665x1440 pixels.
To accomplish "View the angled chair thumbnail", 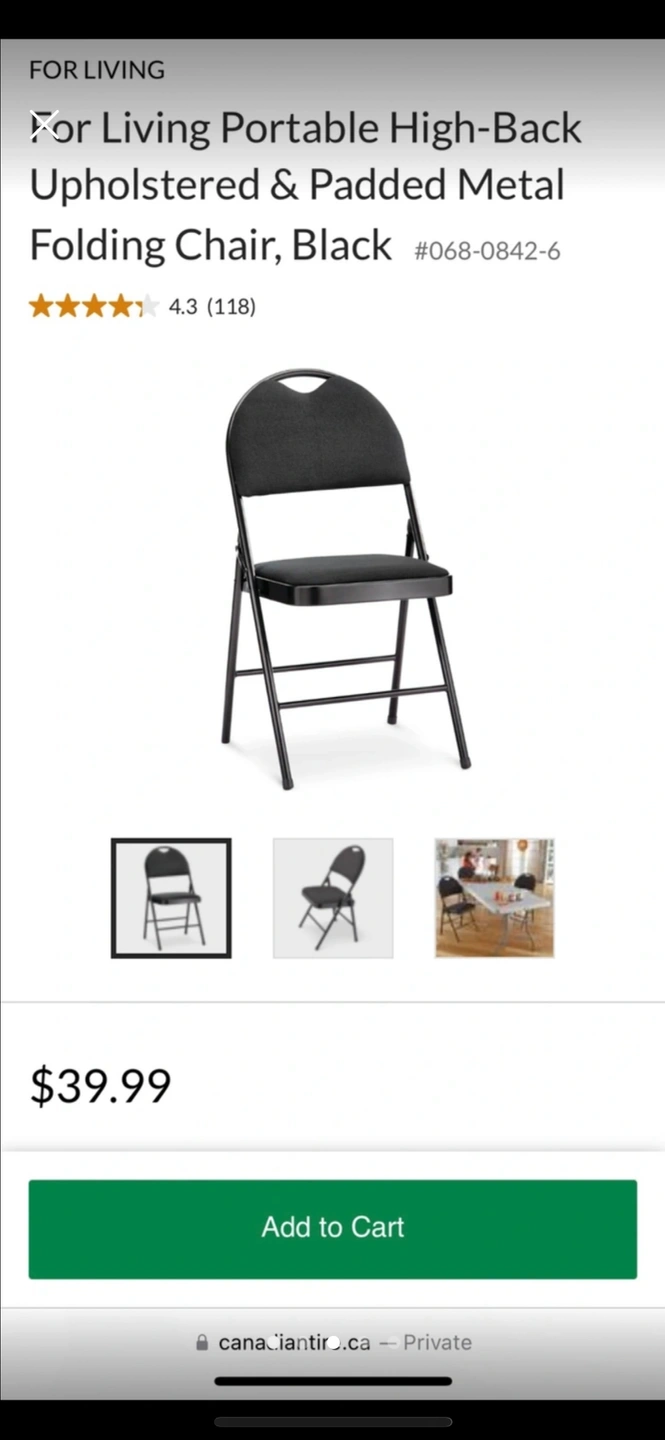I will (x=333, y=898).
